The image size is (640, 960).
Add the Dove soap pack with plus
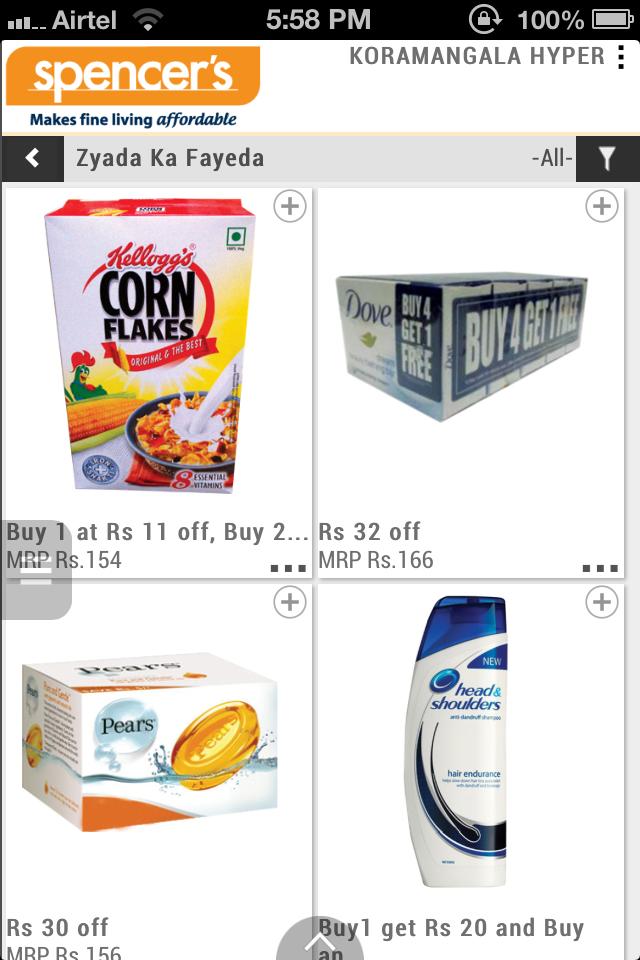click(x=601, y=207)
